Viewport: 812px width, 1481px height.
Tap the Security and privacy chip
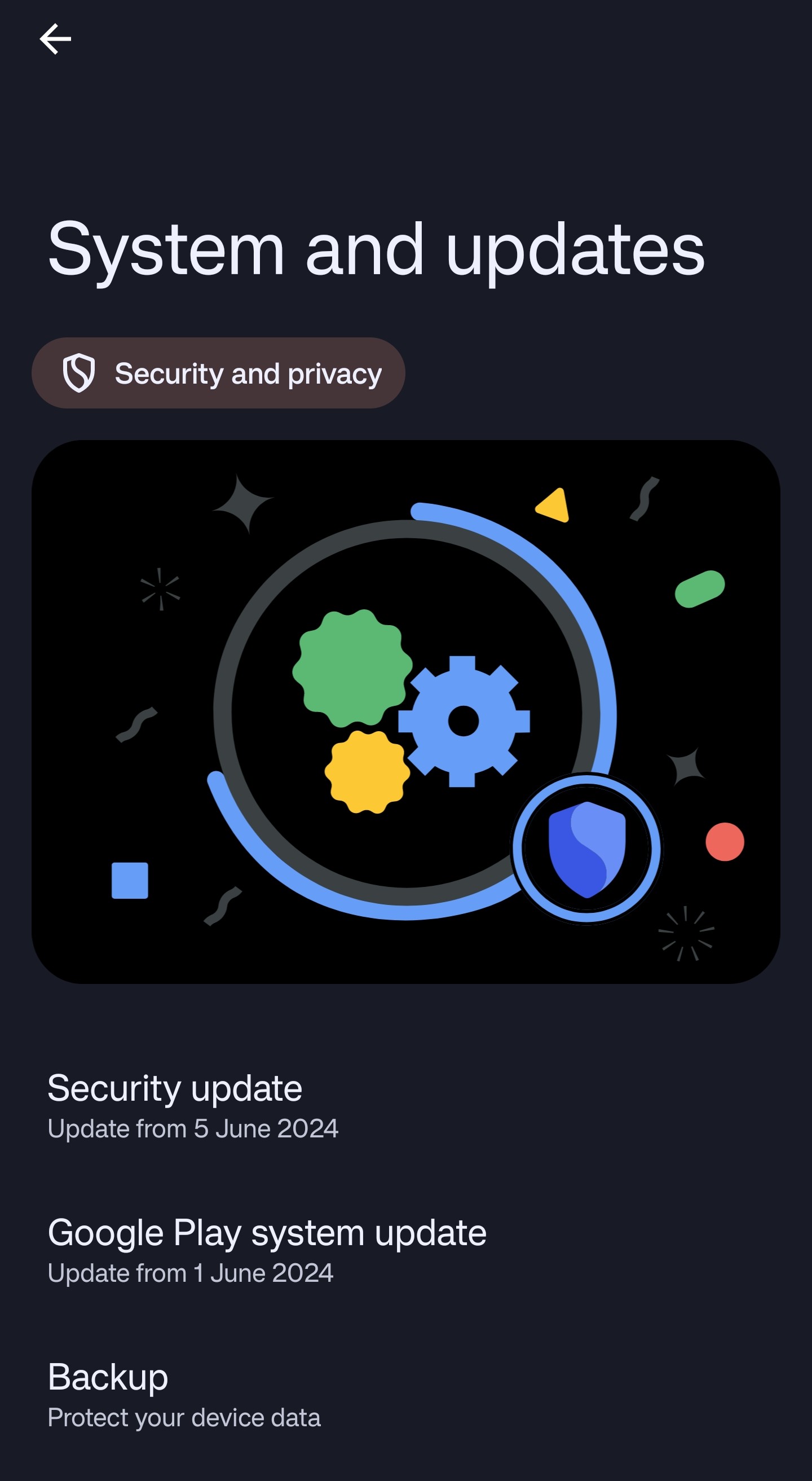click(x=218, y=373)
